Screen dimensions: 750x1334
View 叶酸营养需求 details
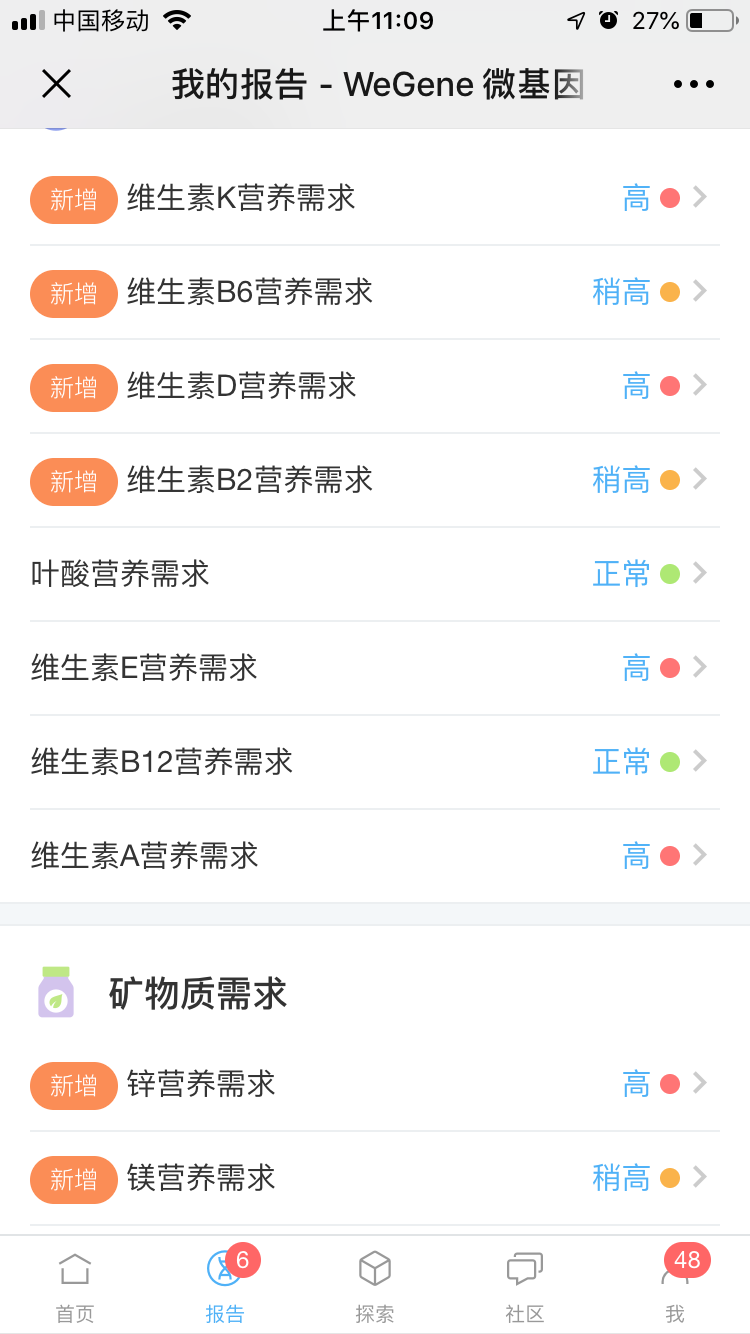pyautogui.click(x=375, y=574)
